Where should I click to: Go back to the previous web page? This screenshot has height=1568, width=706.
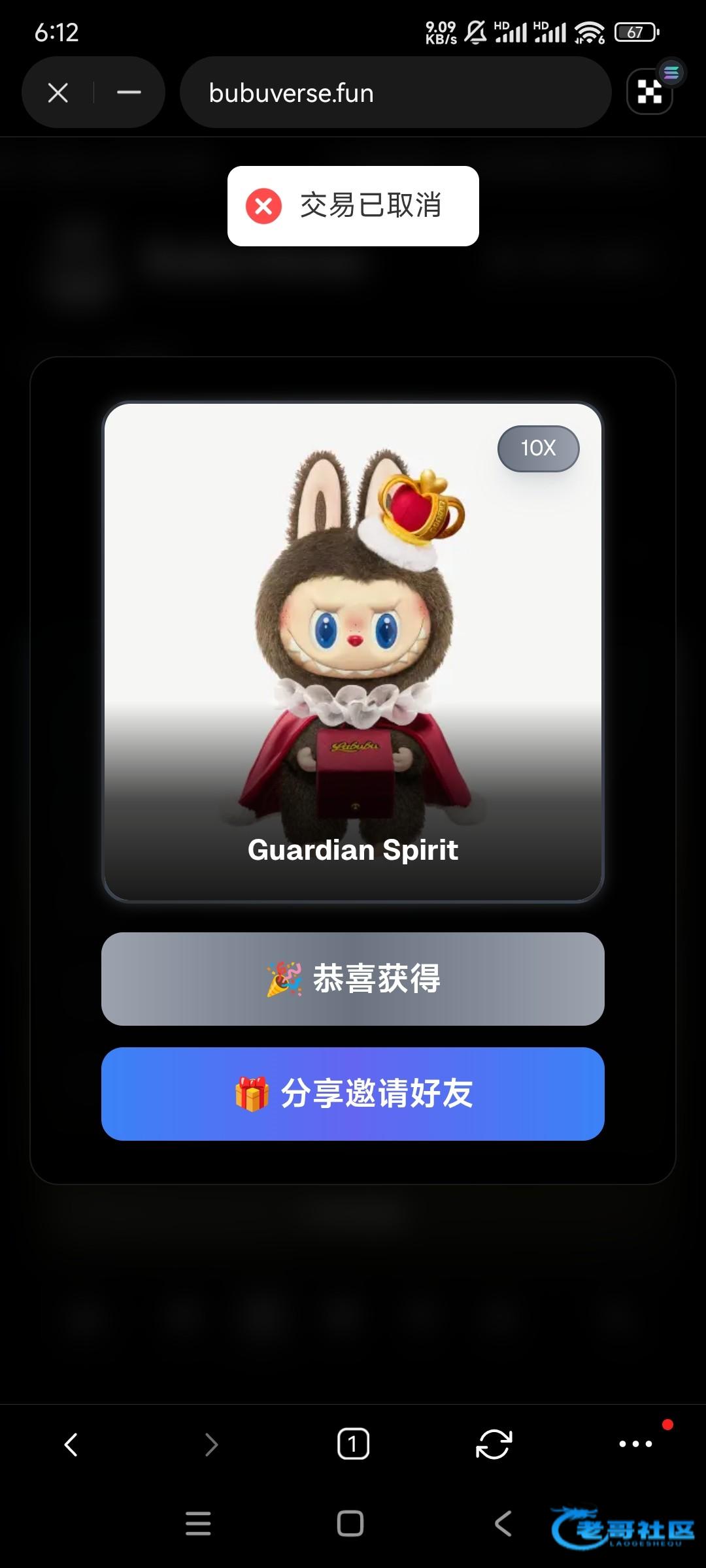(x=71, y=1445)
